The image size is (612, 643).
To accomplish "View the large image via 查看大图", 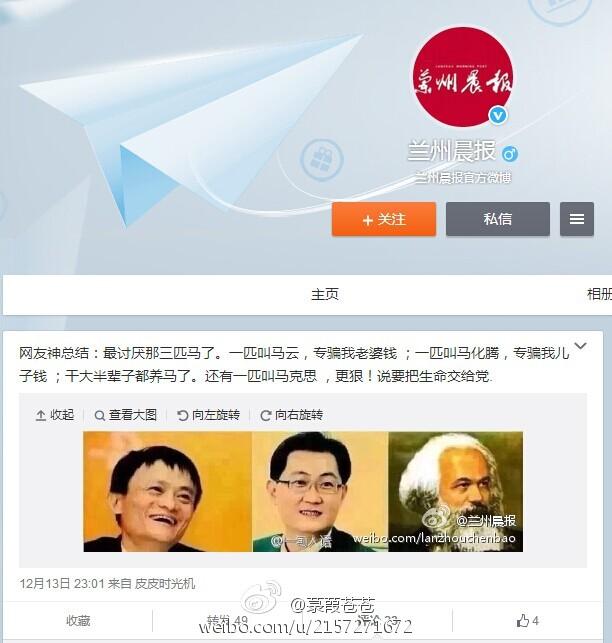I will coord(126,415).
